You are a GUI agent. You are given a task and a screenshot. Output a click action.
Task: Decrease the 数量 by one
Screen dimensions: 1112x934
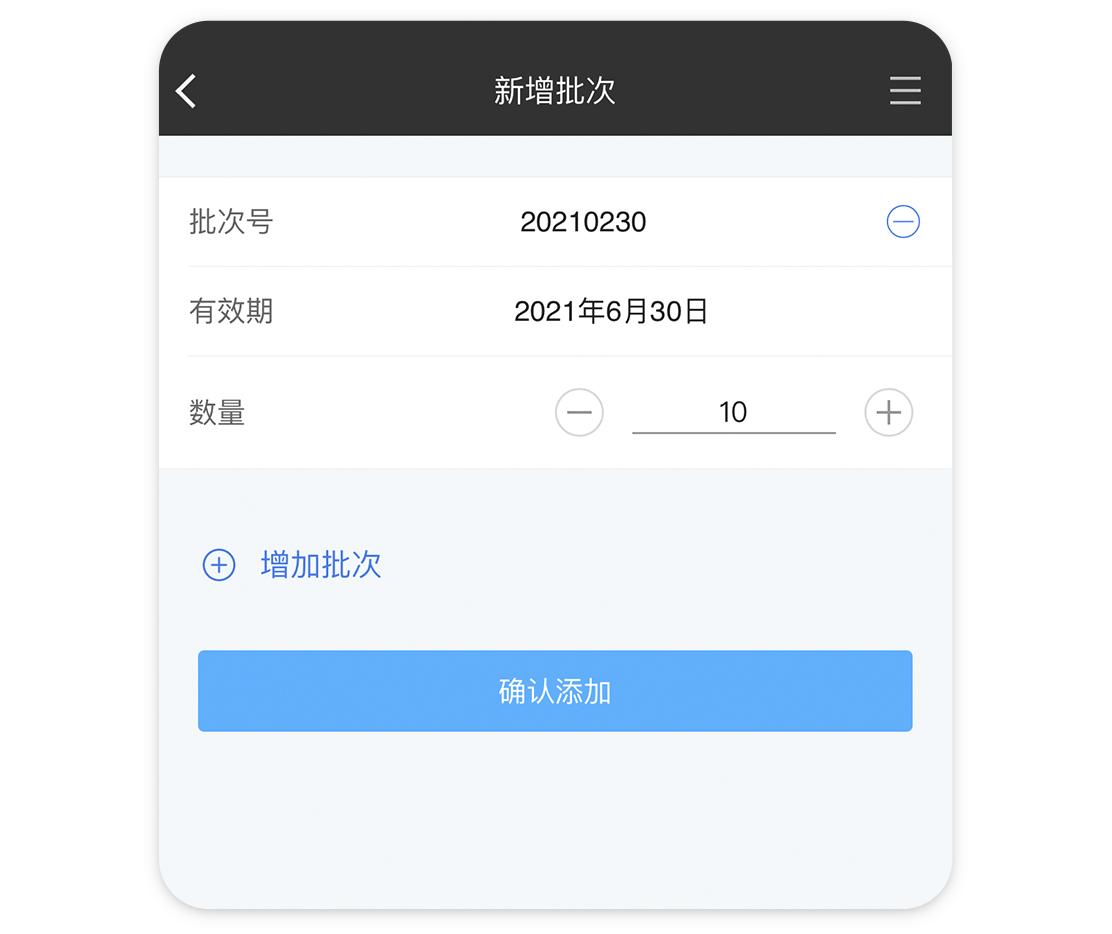579,412
